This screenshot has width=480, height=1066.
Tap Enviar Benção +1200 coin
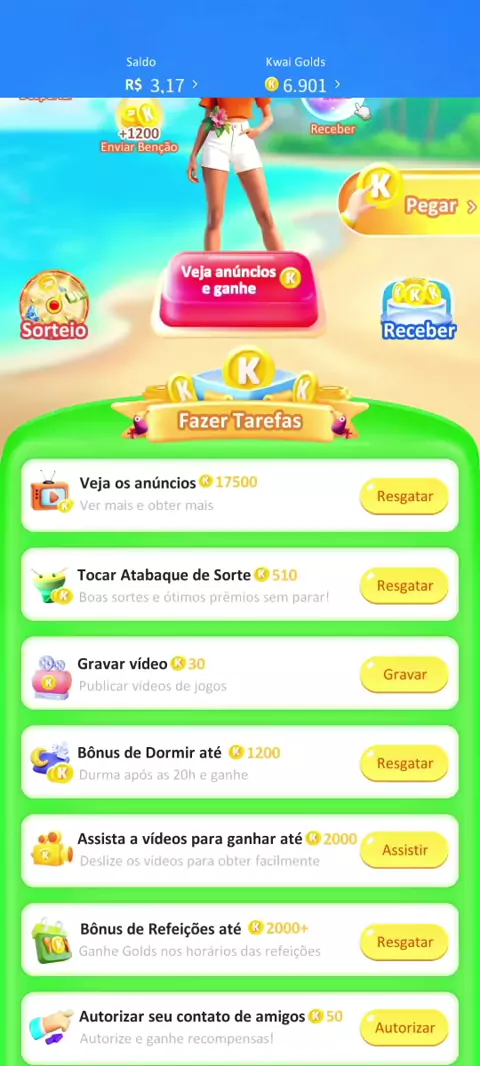139,127
